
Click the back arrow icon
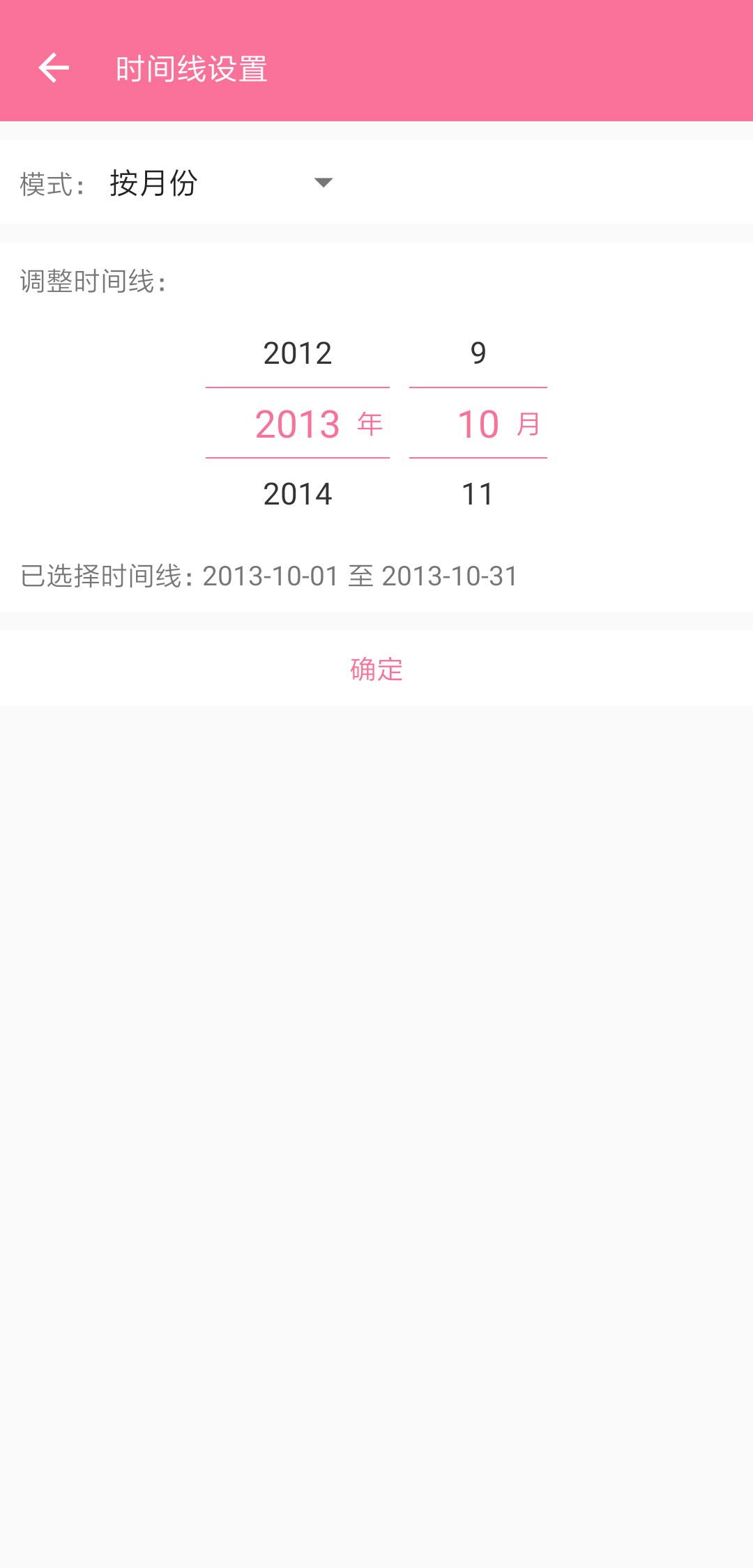55,68
